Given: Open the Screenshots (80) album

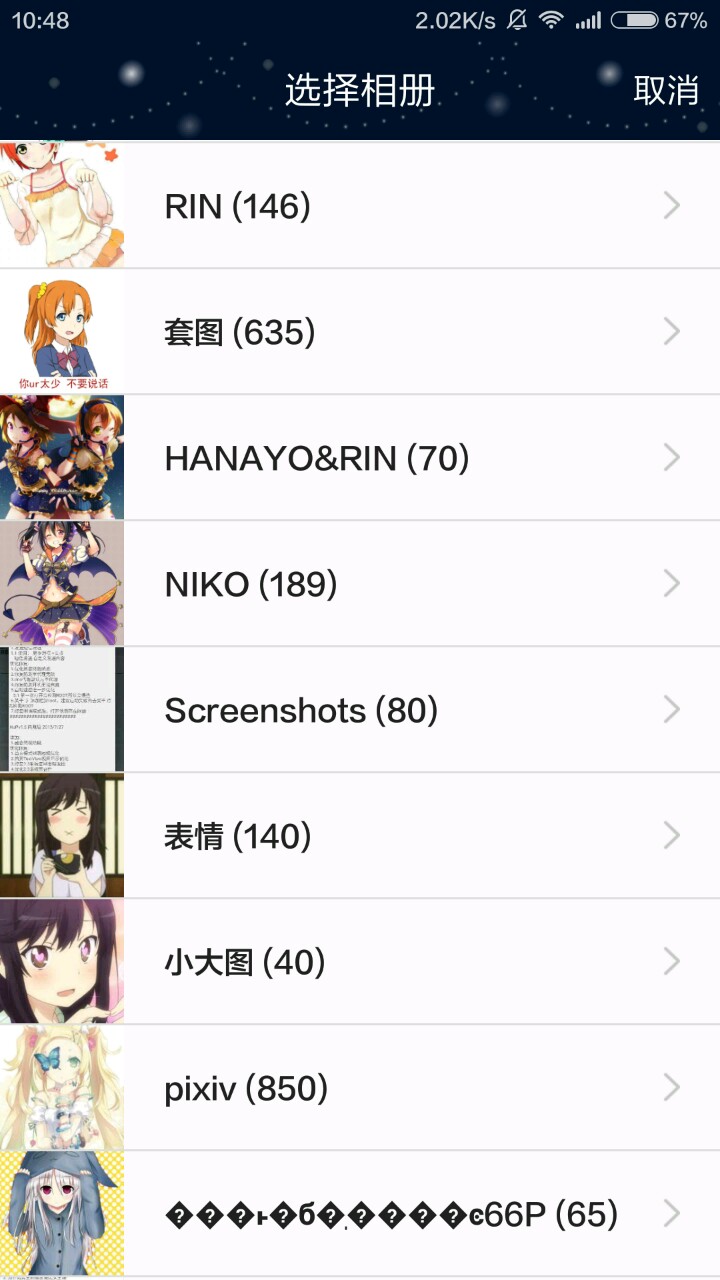Looking at the screenshot, I should tap(301, 710).
